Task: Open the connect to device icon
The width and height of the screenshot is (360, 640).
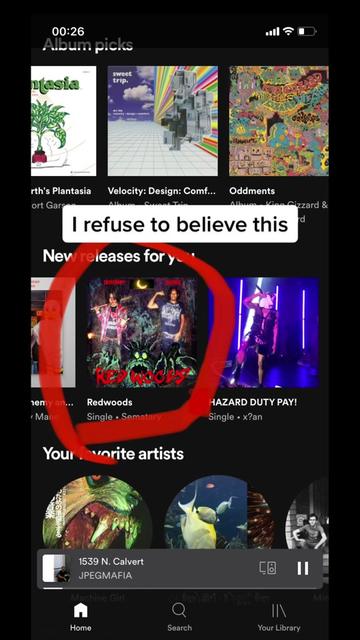Action: tap(268, 568)
